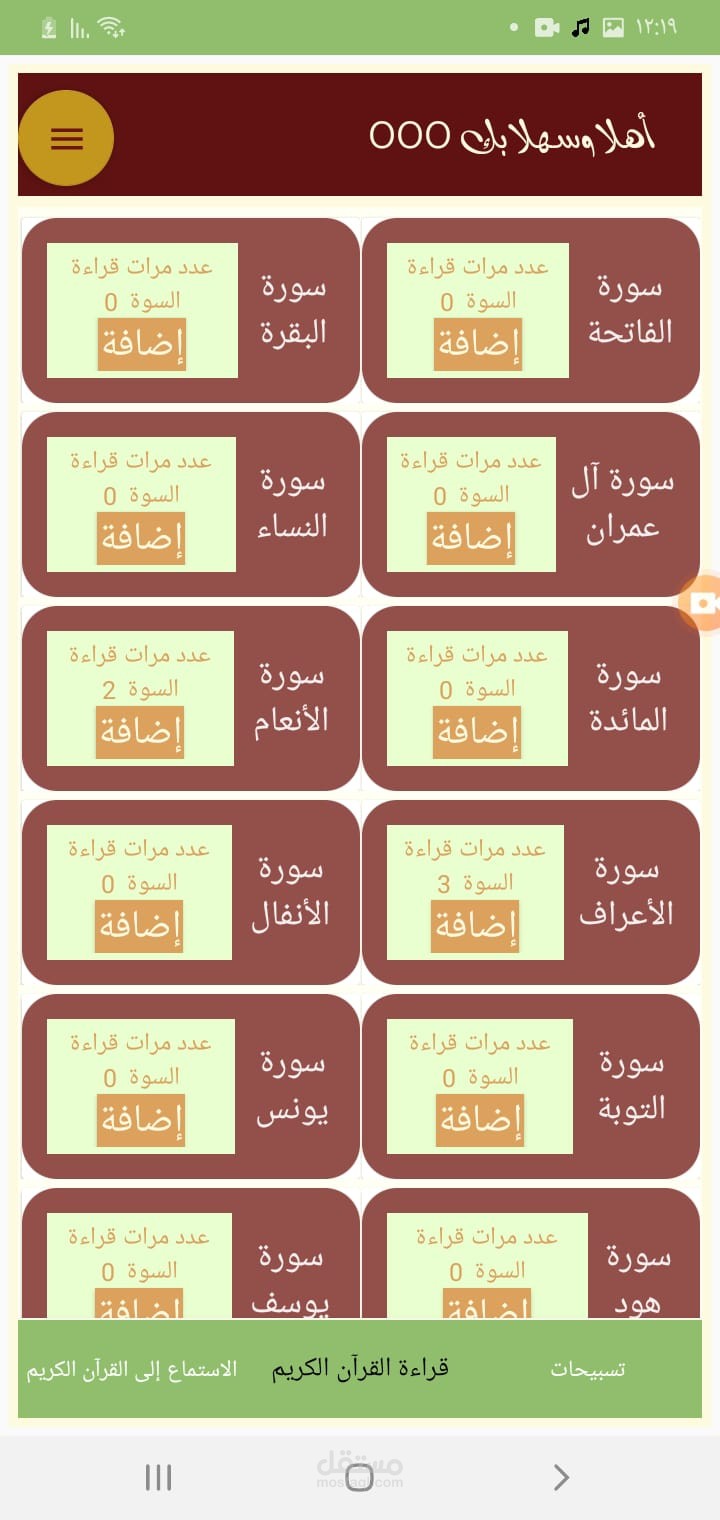Open the الاستماع إلى القرآن الكريم tab
Viewport: 720px width, 1520px height.
(x=132, y=1370)
